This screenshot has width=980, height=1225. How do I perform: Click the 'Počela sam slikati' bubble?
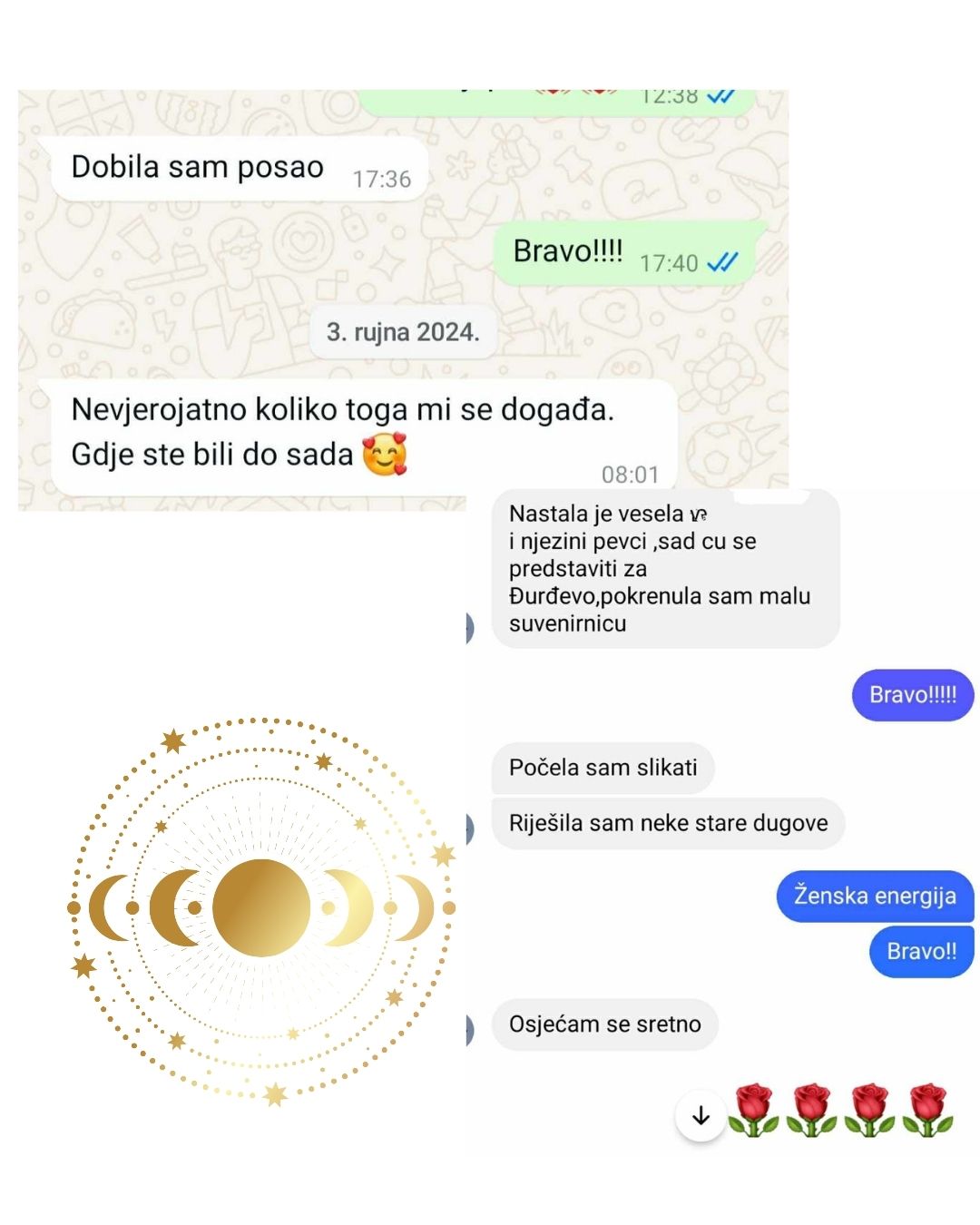click(x=602, y=768)
